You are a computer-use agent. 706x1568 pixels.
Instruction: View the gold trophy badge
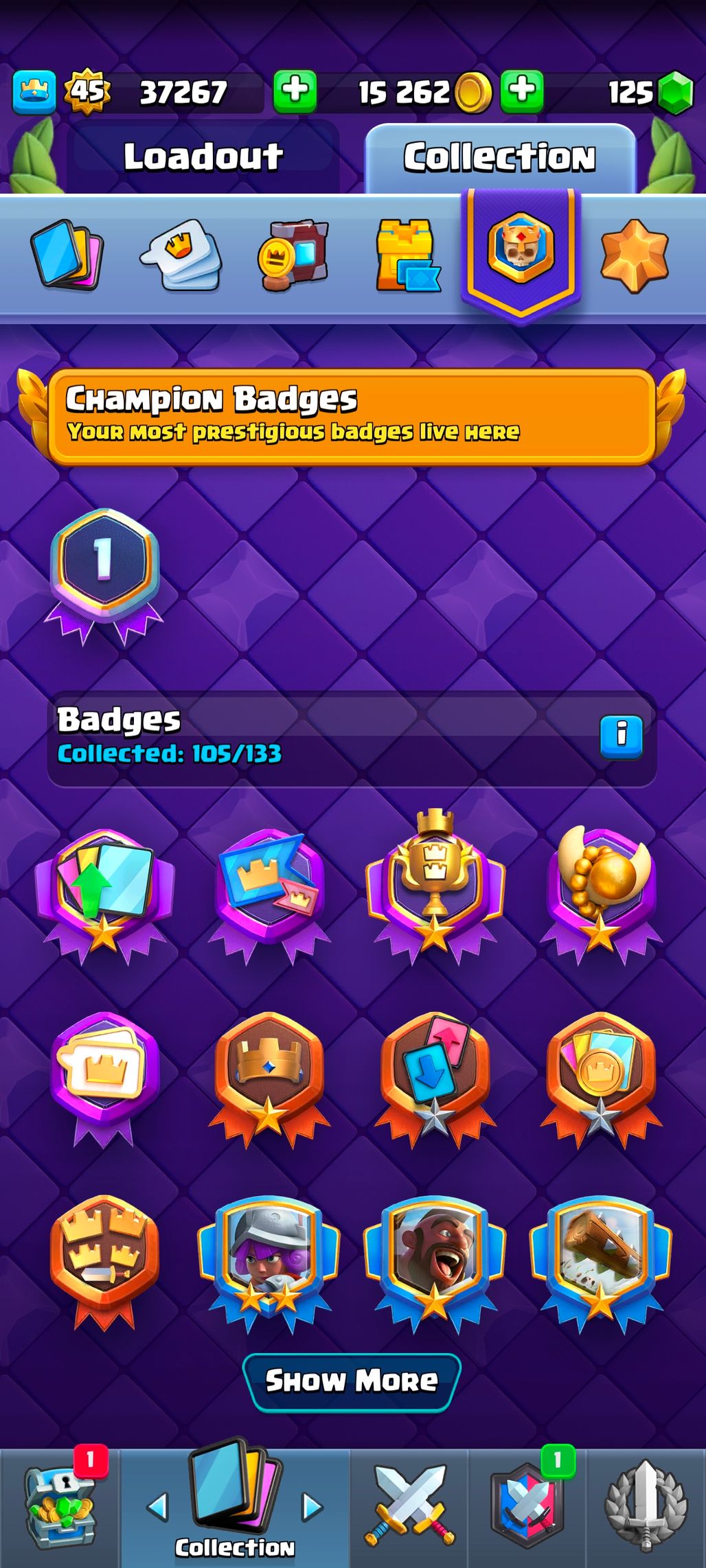tap(434, 880)
